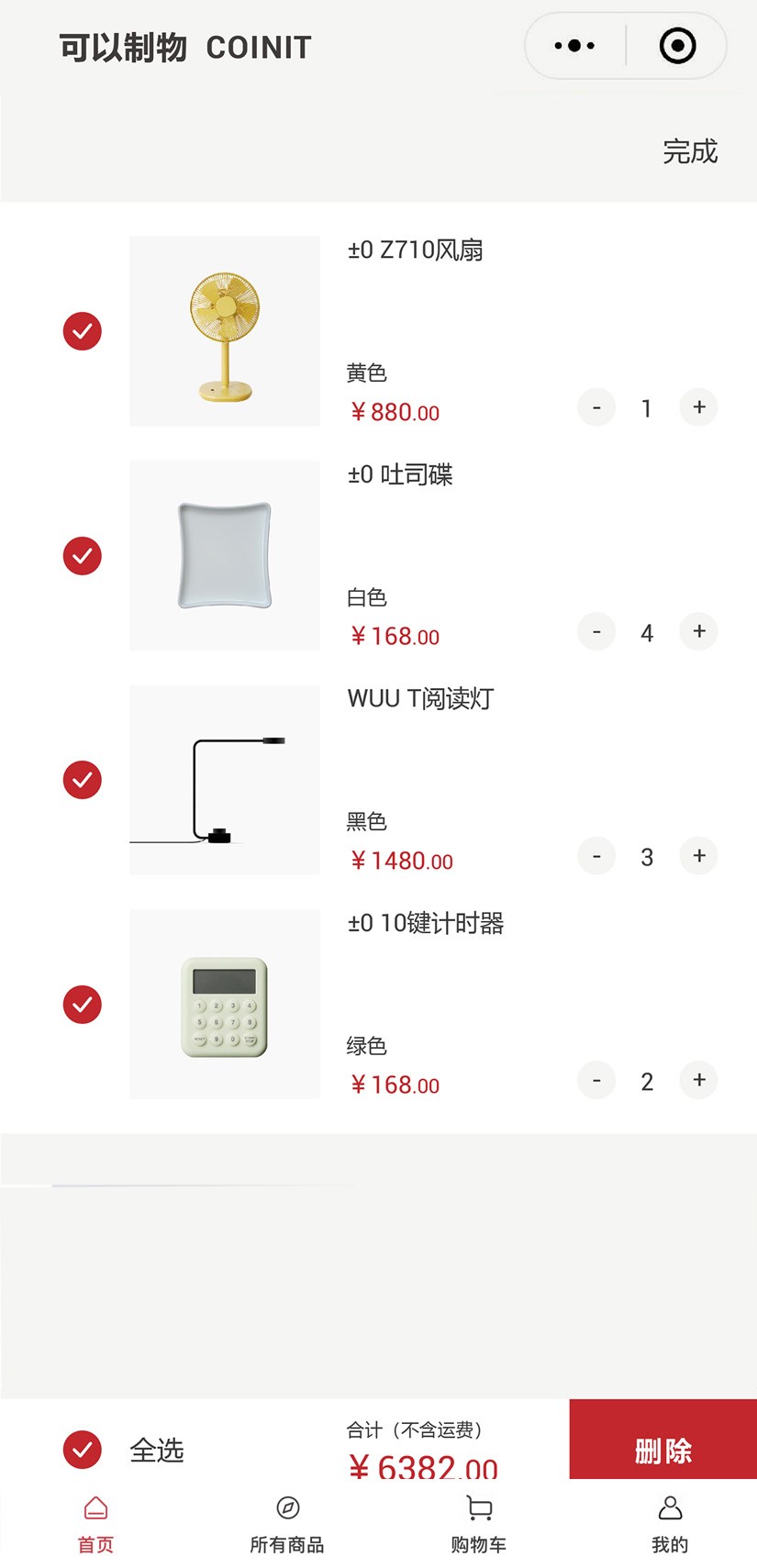Open the mini program three-dot menu

574,46
